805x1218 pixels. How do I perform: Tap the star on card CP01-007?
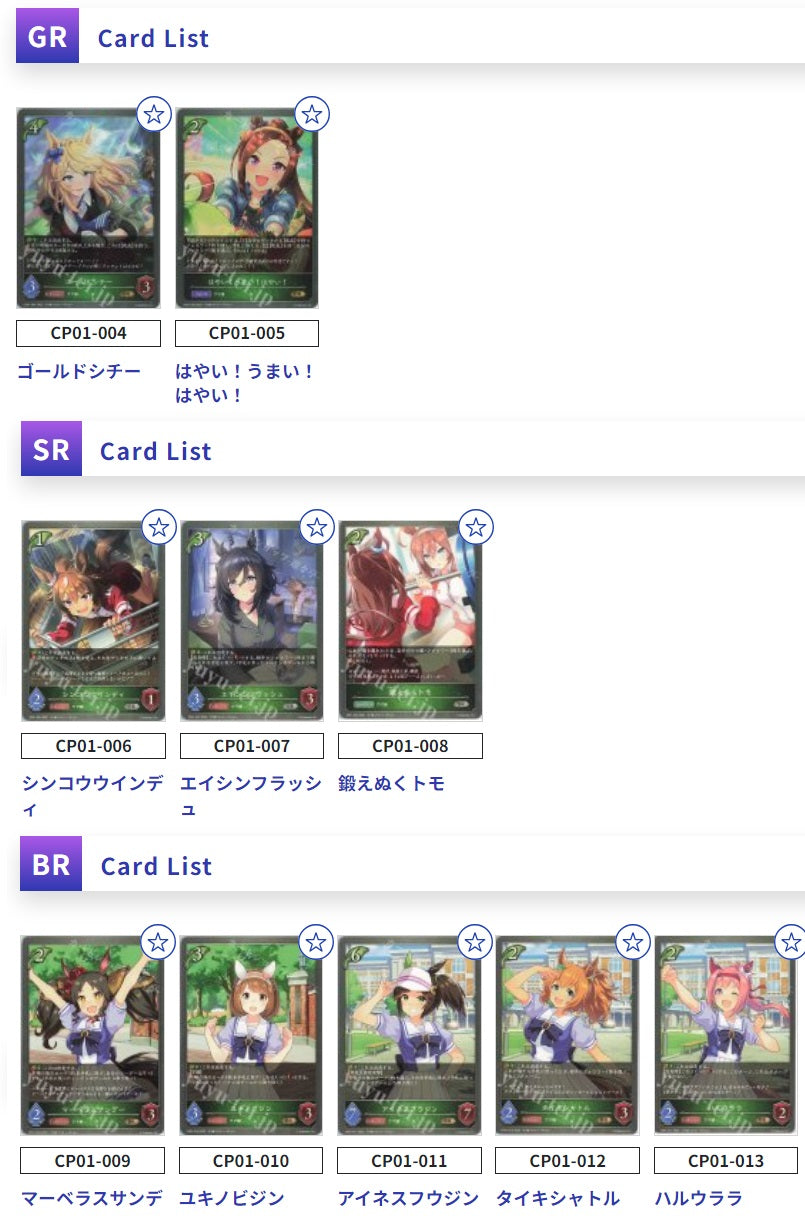pyautogui.click(x=316, y=526)
